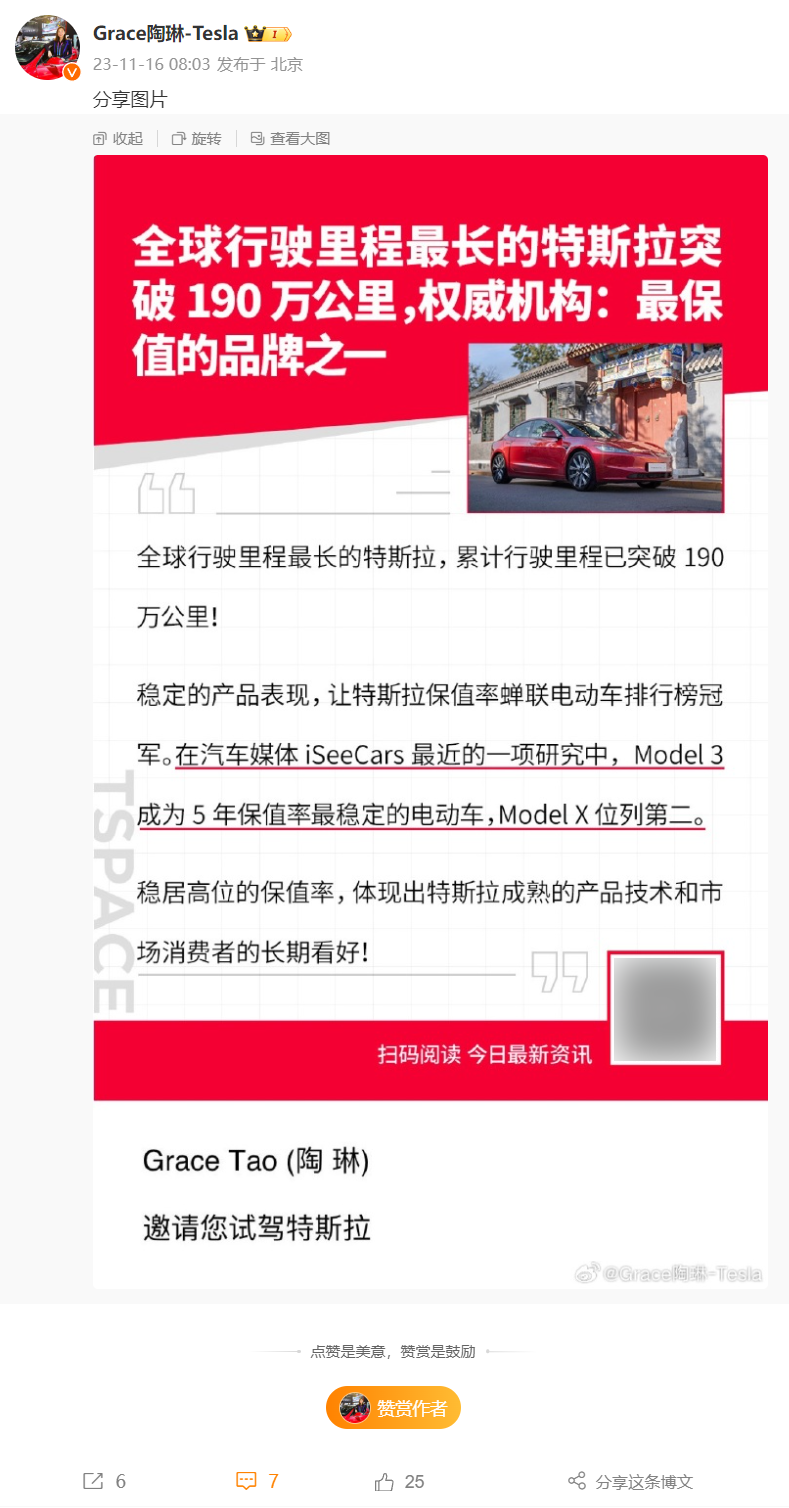Open the Grace陶琳-Tesla username link

165,34
